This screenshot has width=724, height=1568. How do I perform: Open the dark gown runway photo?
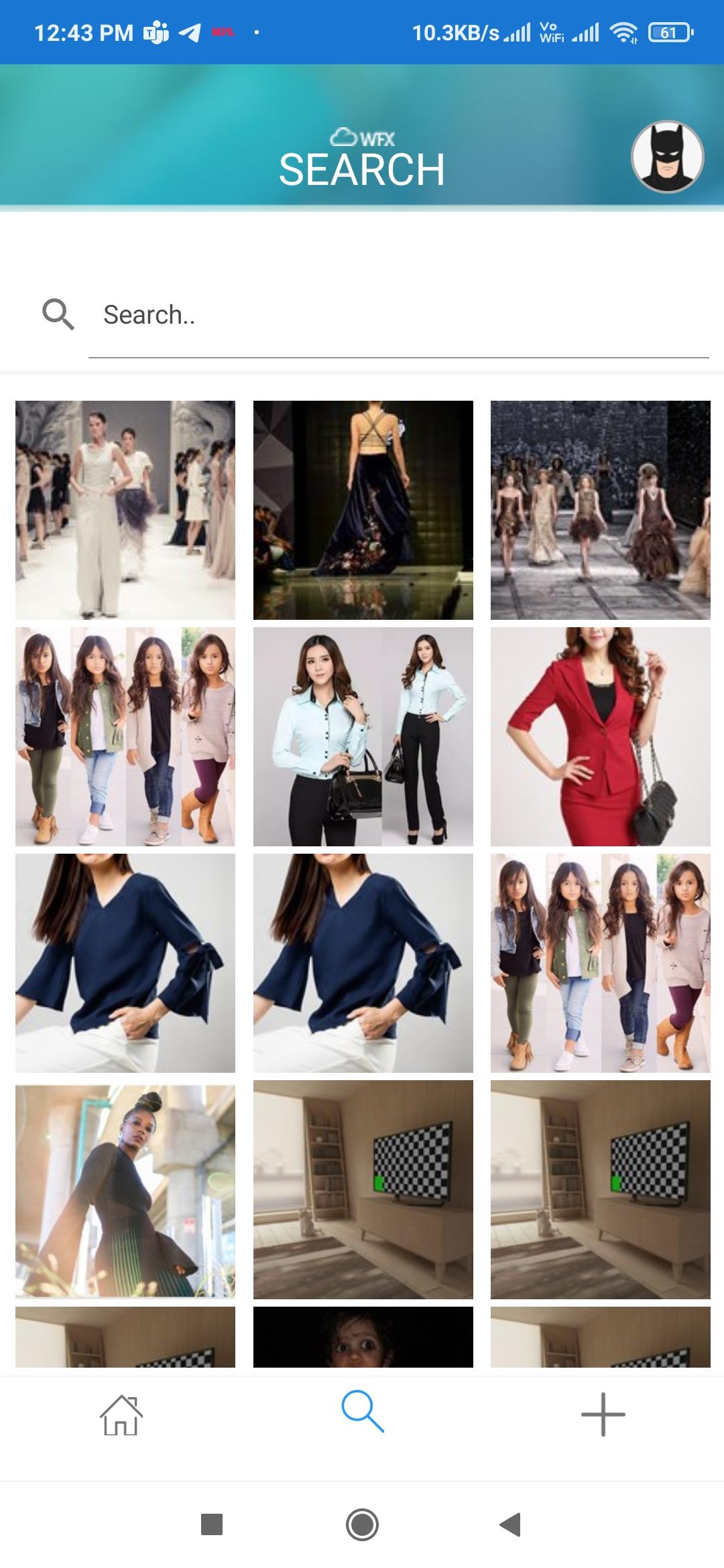tap(363, 510)
